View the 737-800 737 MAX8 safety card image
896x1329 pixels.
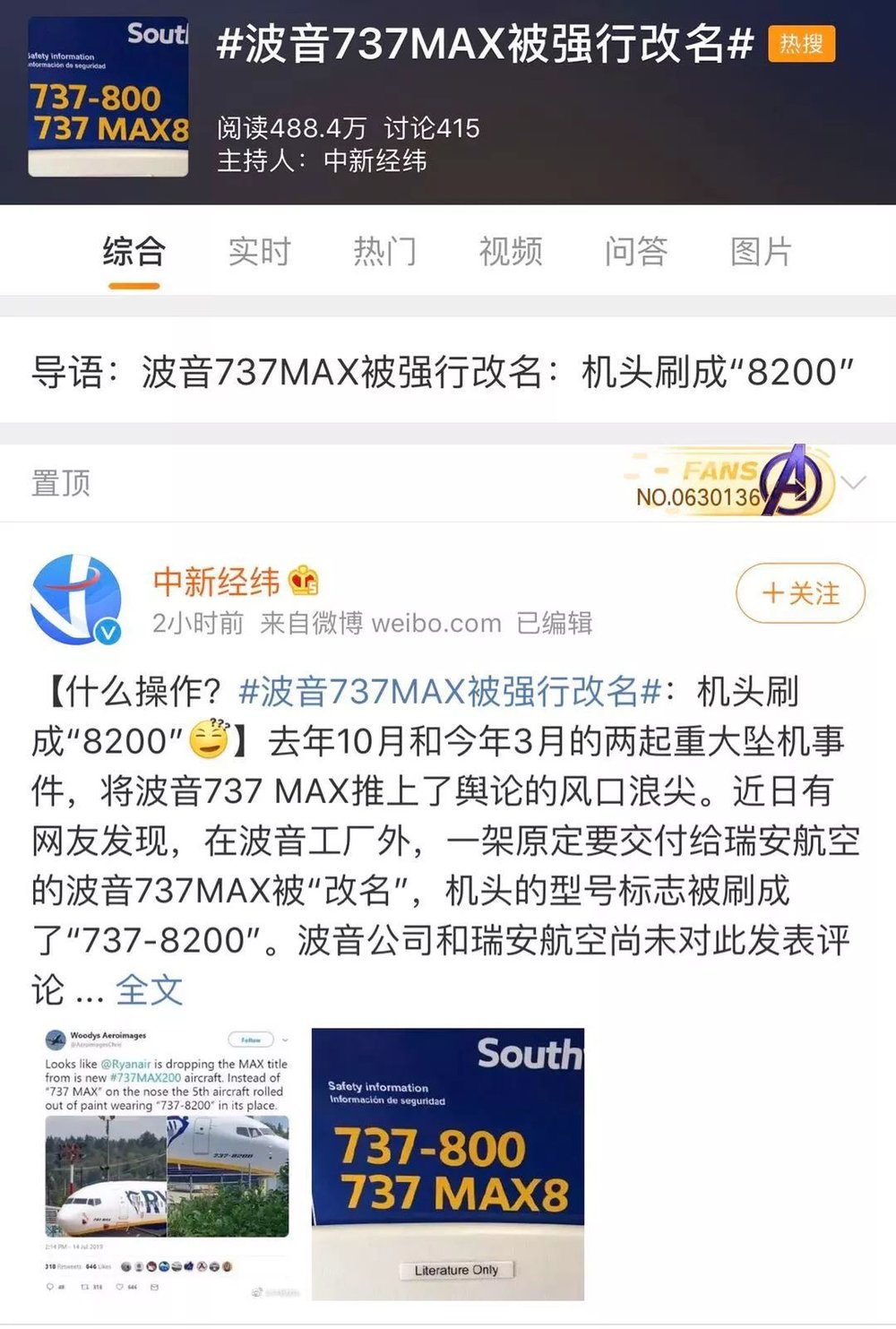coord(447,1163)
